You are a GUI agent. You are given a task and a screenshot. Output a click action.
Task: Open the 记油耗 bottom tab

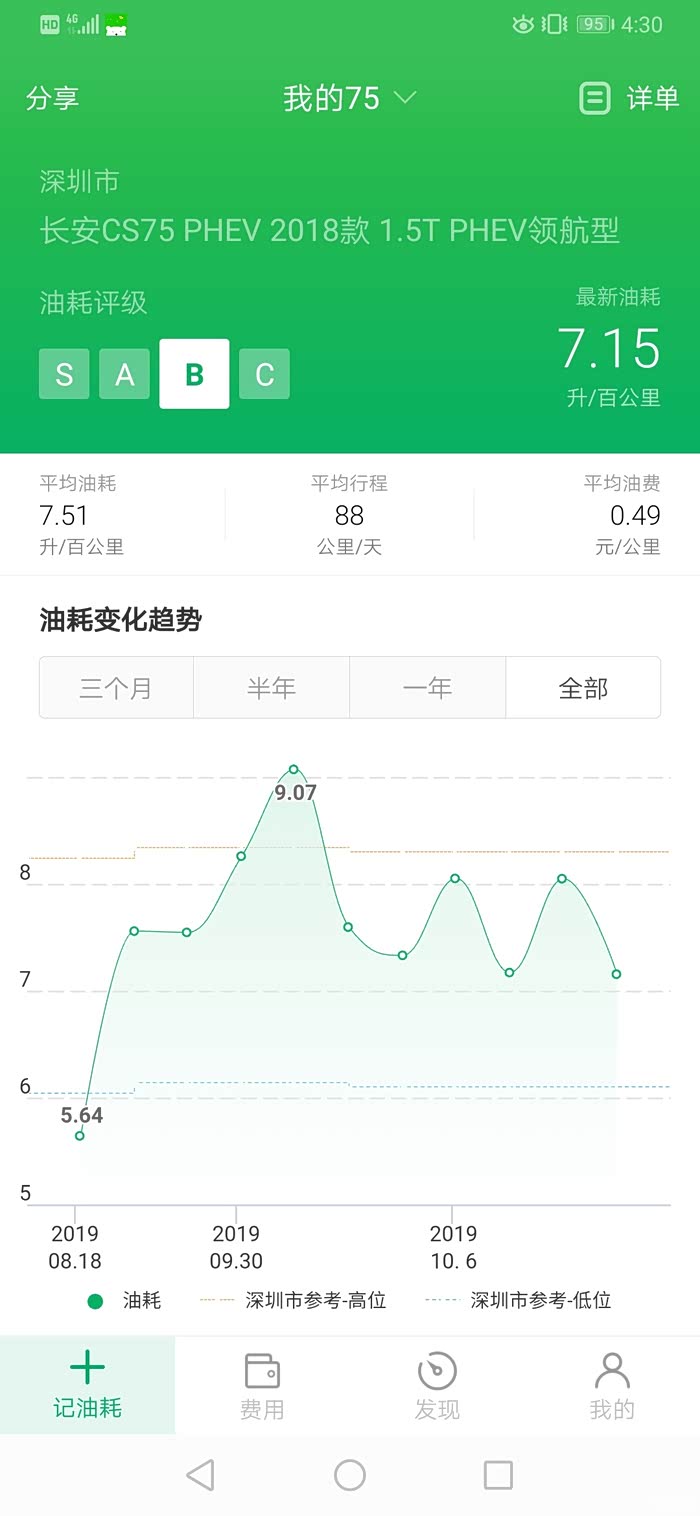pos(88,1385)
